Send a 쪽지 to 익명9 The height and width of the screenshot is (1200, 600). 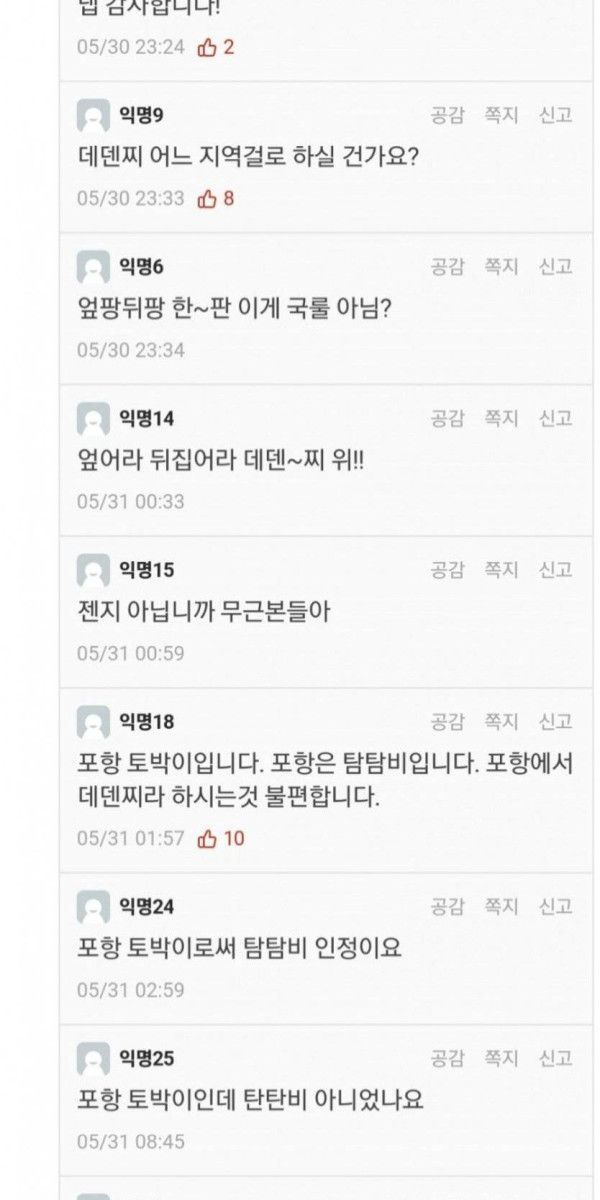coord(501,115)
